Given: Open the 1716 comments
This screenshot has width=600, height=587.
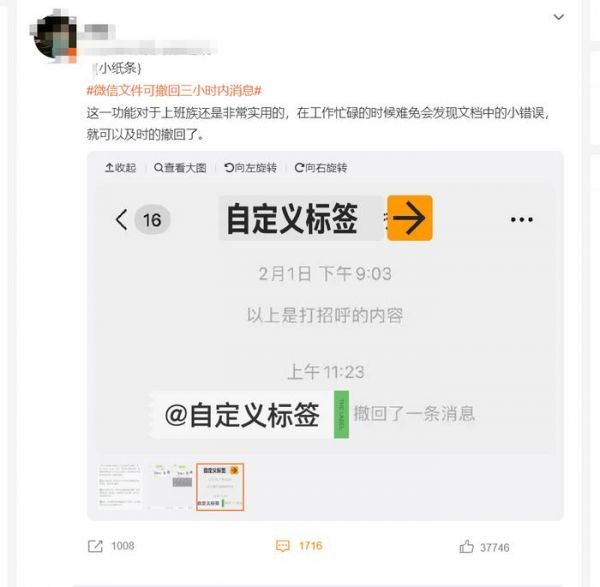Looking at the screenshot, I should pyautogui.click(x=299, y=546).
